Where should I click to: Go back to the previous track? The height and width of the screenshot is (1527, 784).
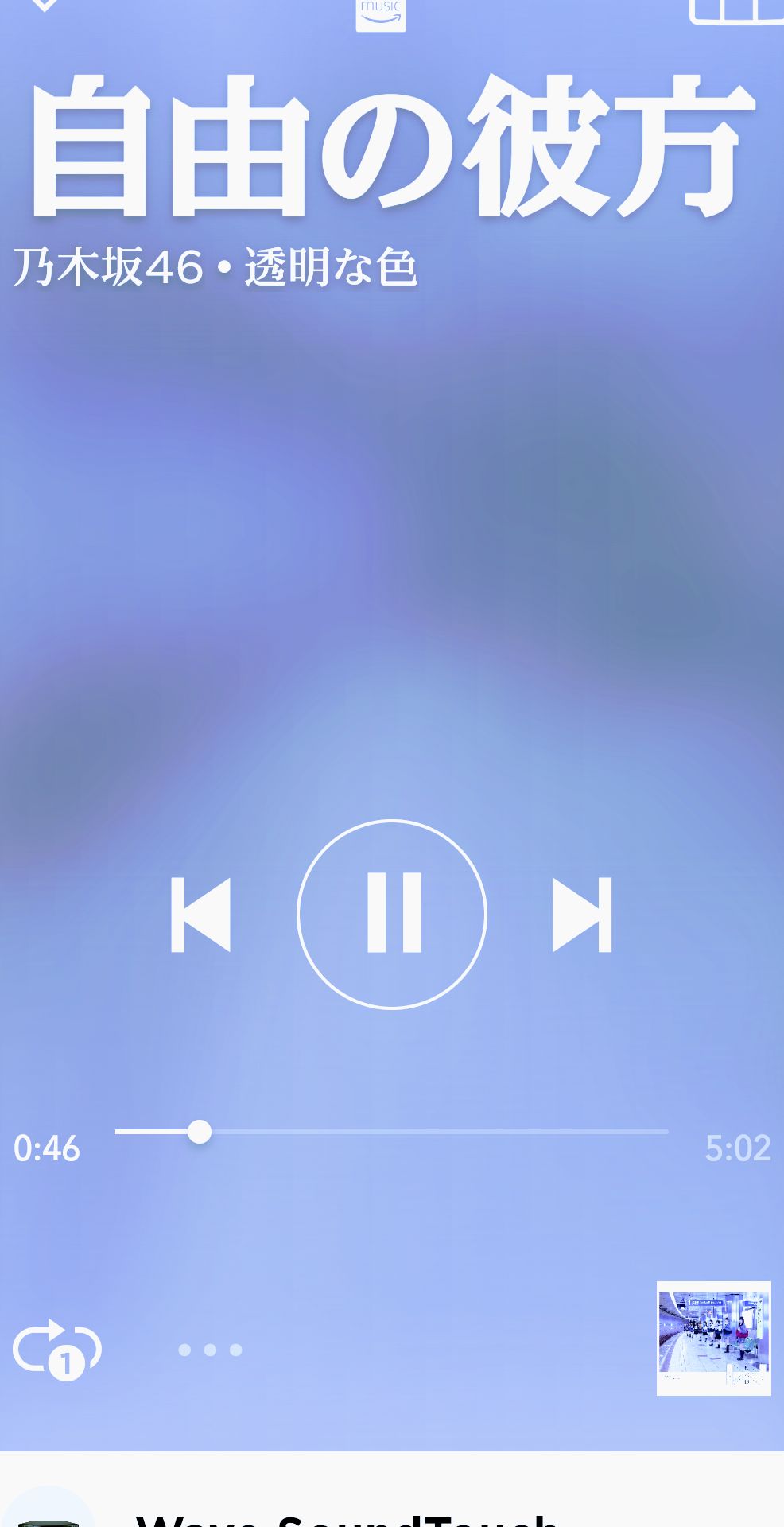(x=200, y=915)
